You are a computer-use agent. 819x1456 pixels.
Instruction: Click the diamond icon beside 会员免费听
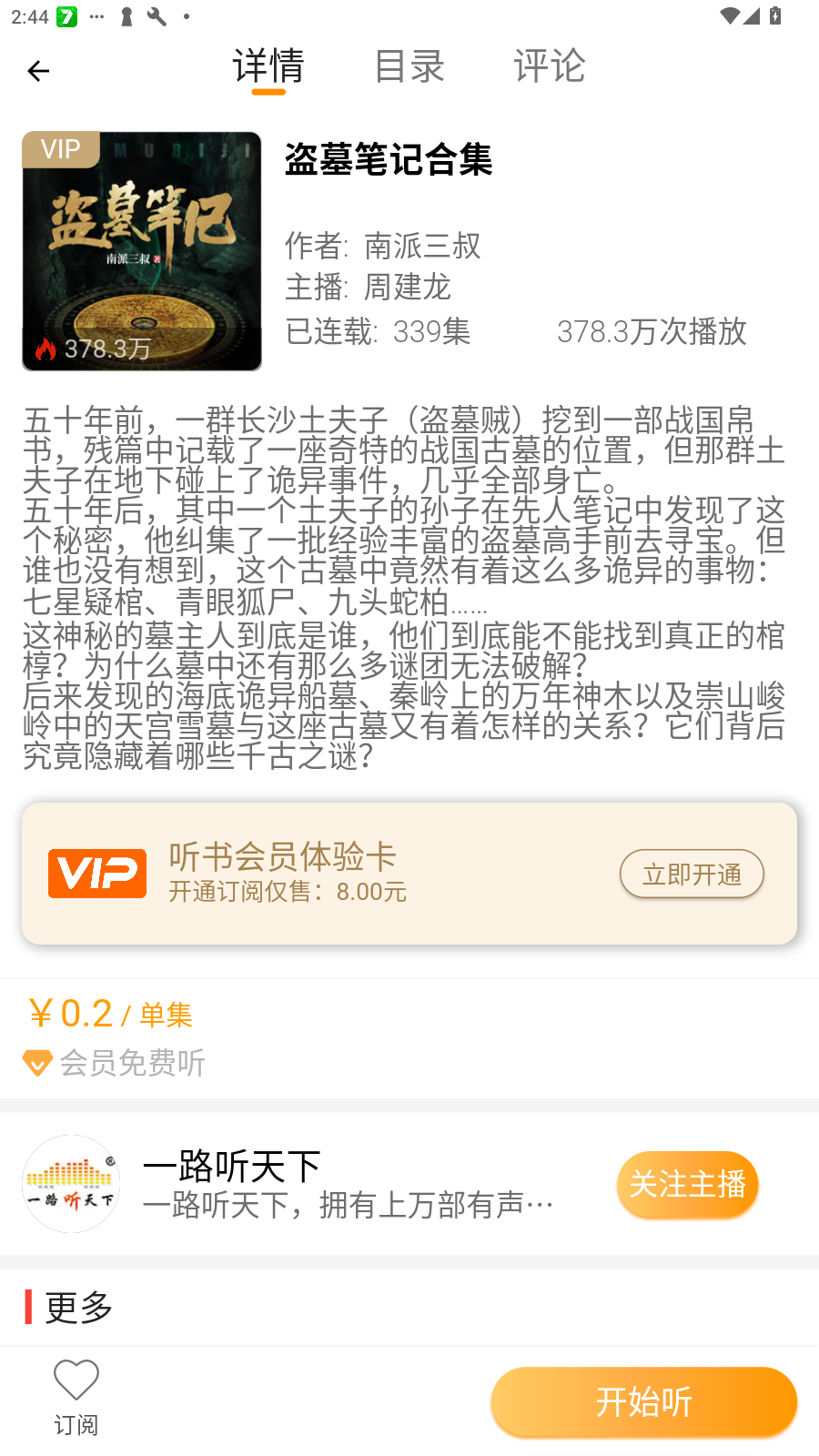pyautogui.click(x=36, y=1062)
